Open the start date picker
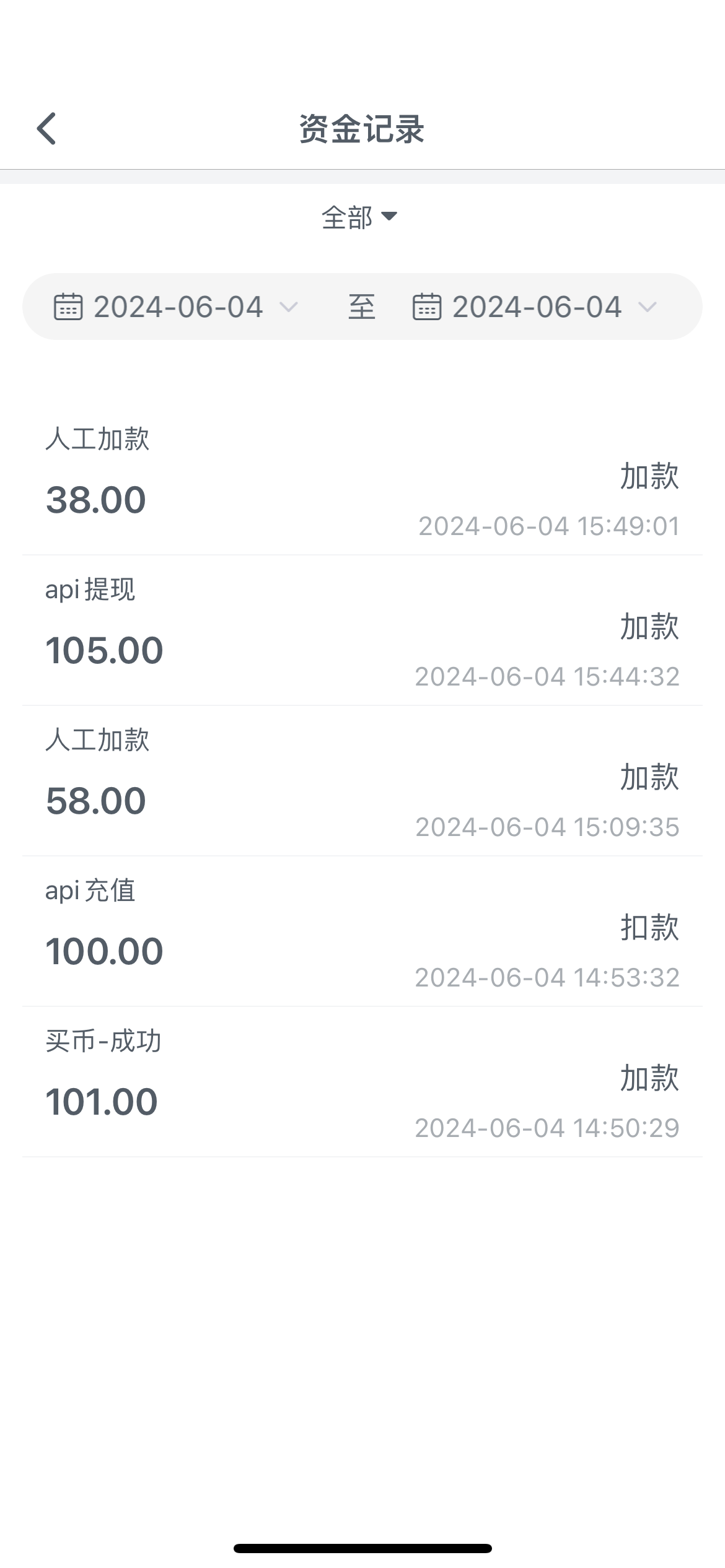 click(x=177, y=307)
